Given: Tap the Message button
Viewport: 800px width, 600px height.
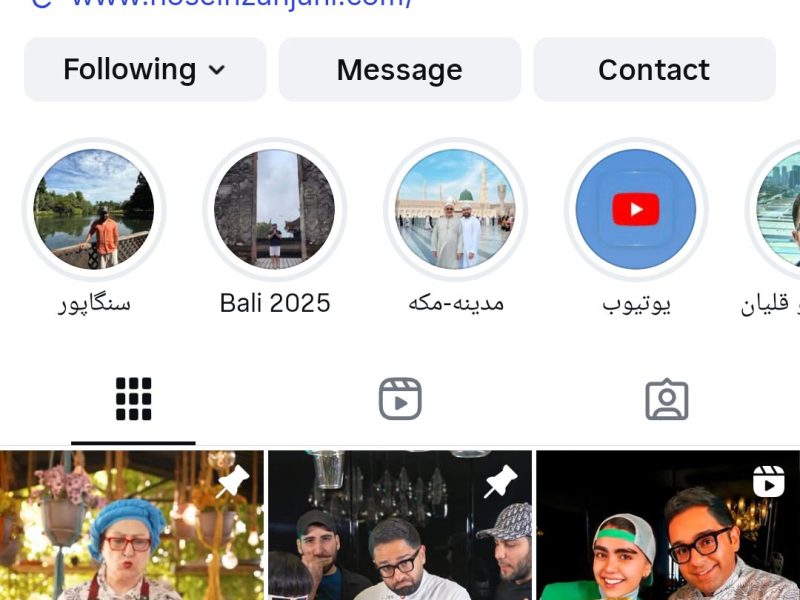Looking at the screenshot, I should (399, 70).
